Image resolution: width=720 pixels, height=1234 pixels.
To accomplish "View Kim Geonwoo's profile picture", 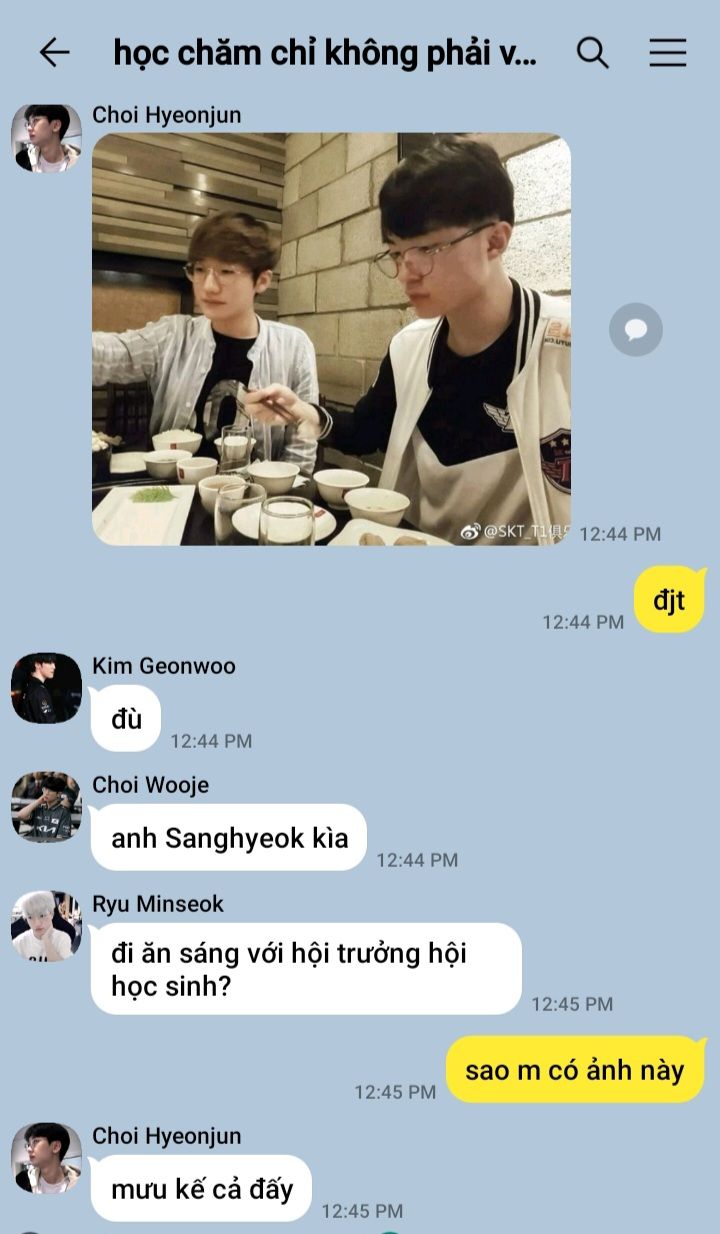I will tap(46, 688).
